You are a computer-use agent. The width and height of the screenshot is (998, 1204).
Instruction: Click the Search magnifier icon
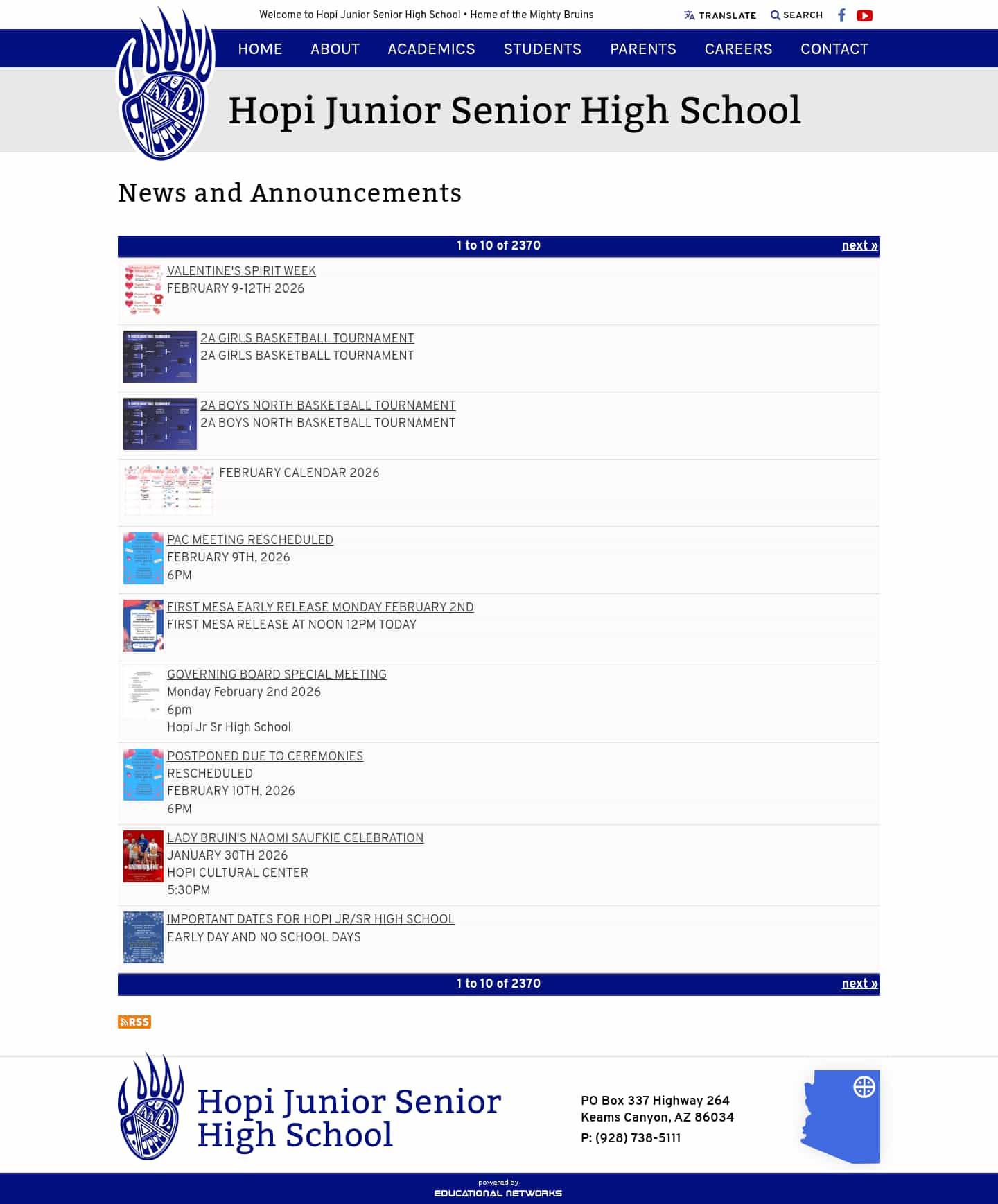776,15
